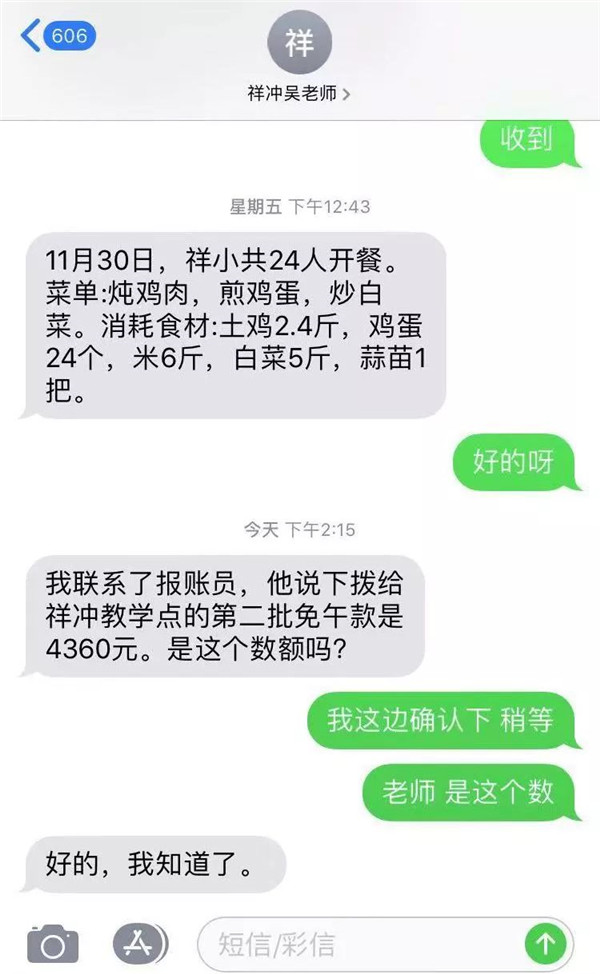Send the message with the green arrow
600x974 pixels.
[x=546, y=943]
